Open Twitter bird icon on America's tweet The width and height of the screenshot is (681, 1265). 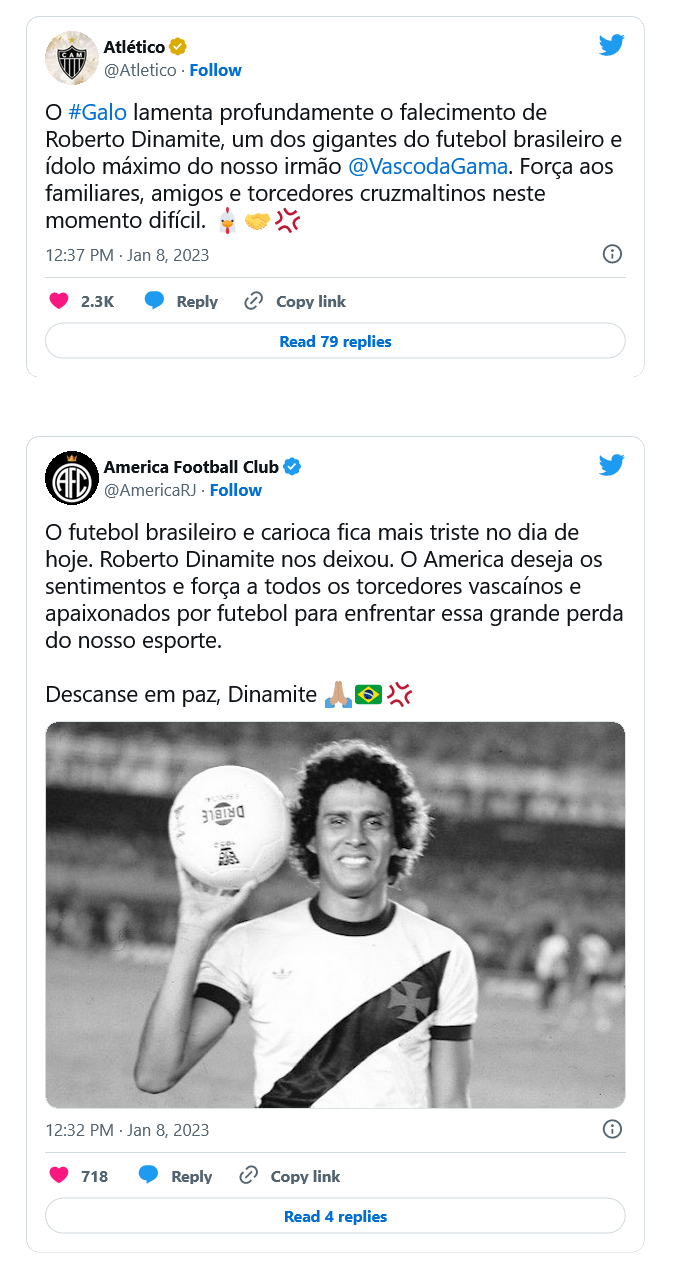click(x=611, y=465)
